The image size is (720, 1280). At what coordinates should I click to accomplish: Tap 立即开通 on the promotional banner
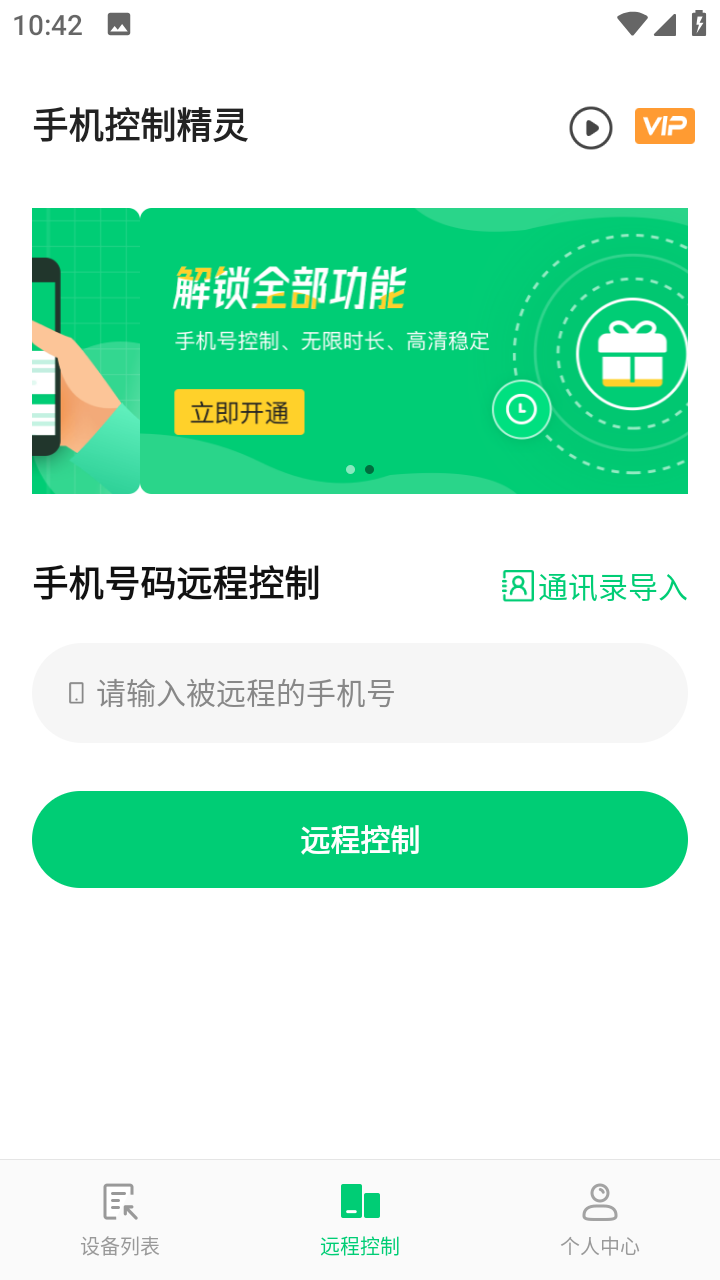coord(238,411)
